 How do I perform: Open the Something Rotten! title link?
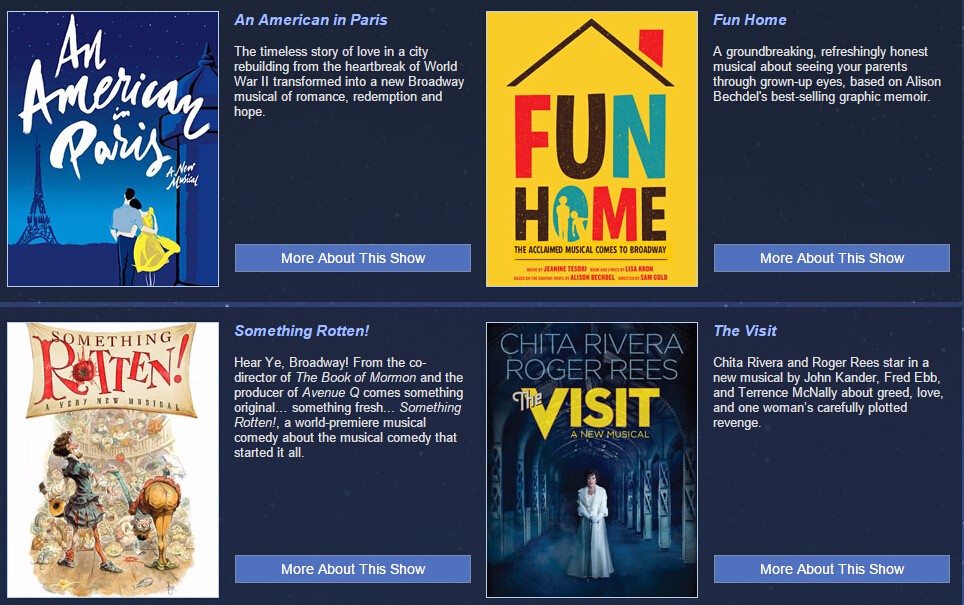click(302, 331)
